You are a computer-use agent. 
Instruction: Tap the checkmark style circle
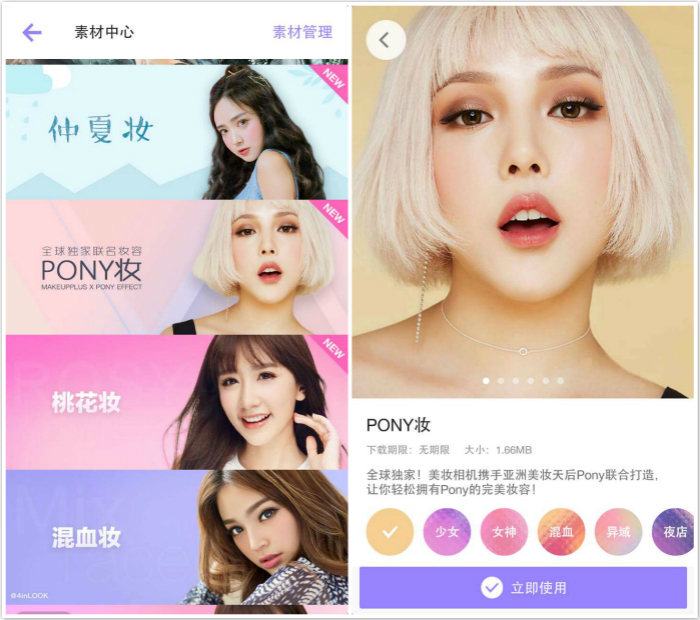point(390,532)
